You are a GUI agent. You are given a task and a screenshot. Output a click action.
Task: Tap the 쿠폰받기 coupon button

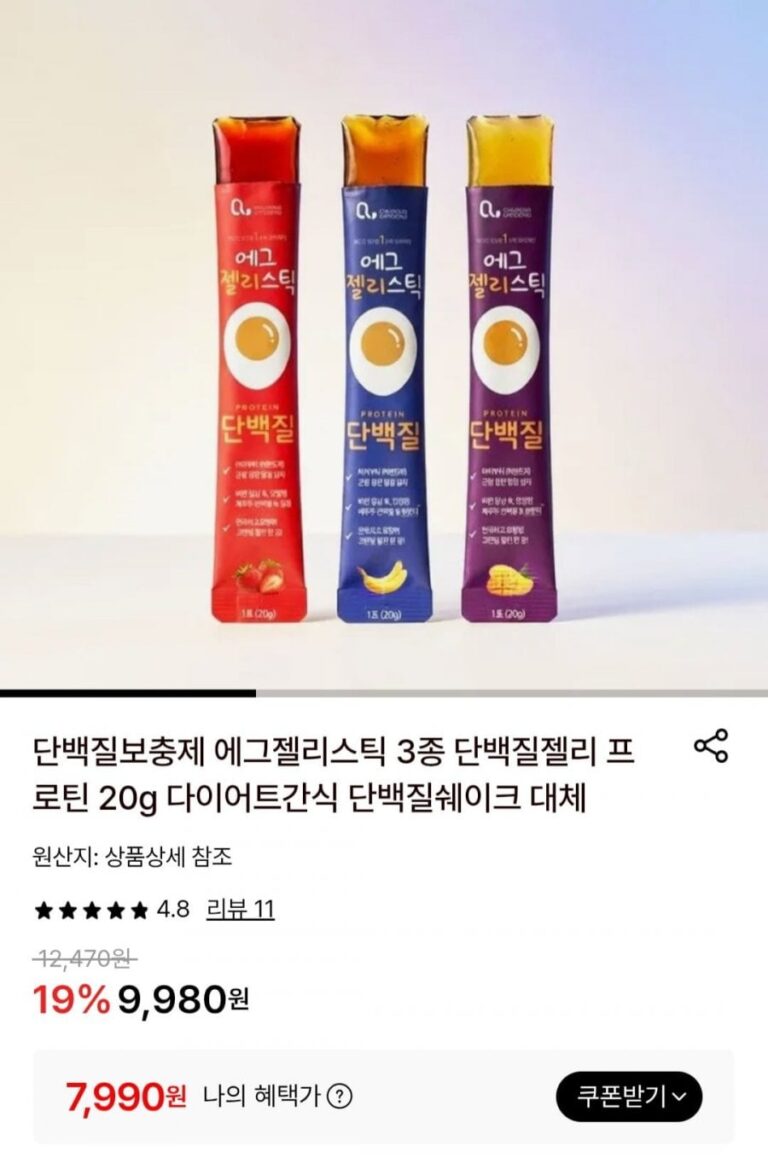click(629, 1096)
